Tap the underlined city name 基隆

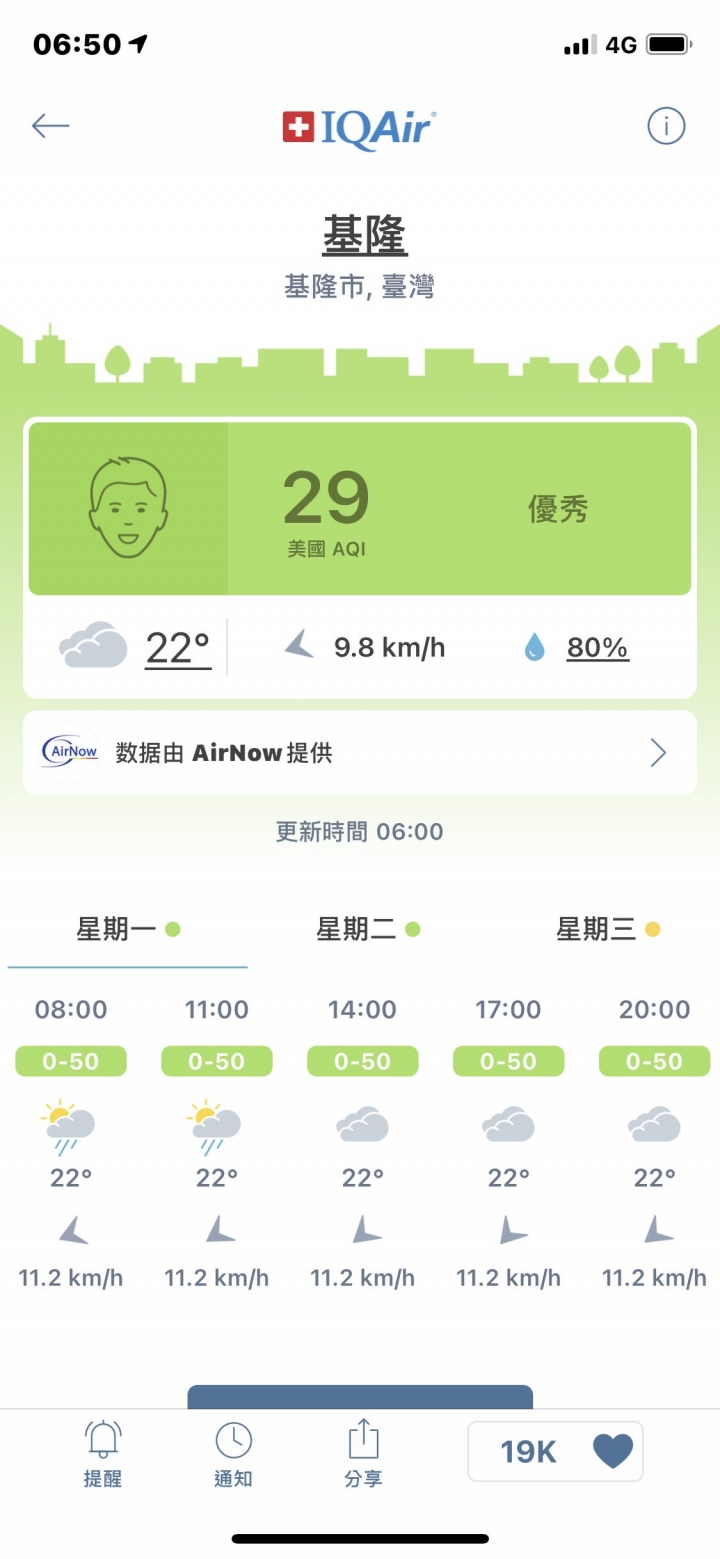pyautogui.click(x=365, y=236)
